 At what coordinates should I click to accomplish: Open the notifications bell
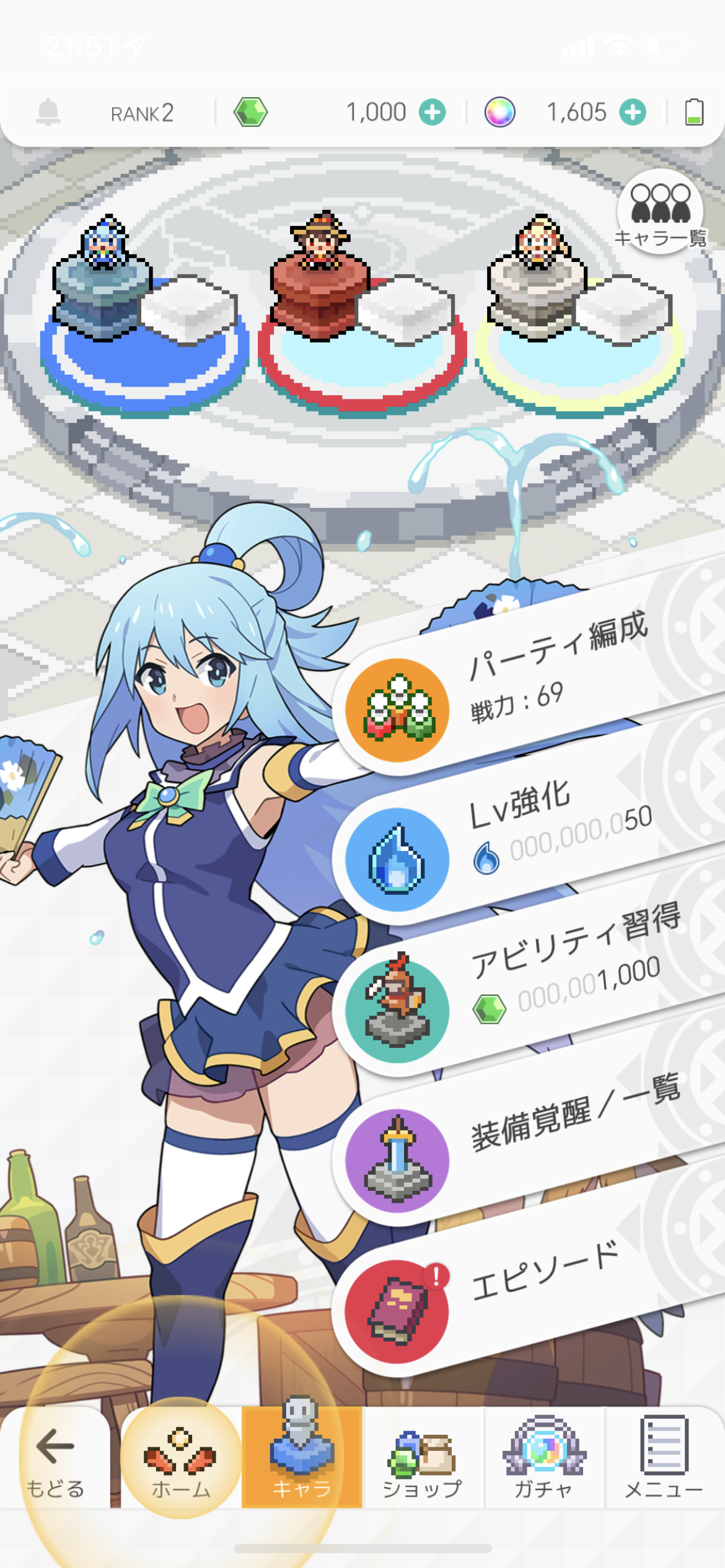(x=48, y=113)
